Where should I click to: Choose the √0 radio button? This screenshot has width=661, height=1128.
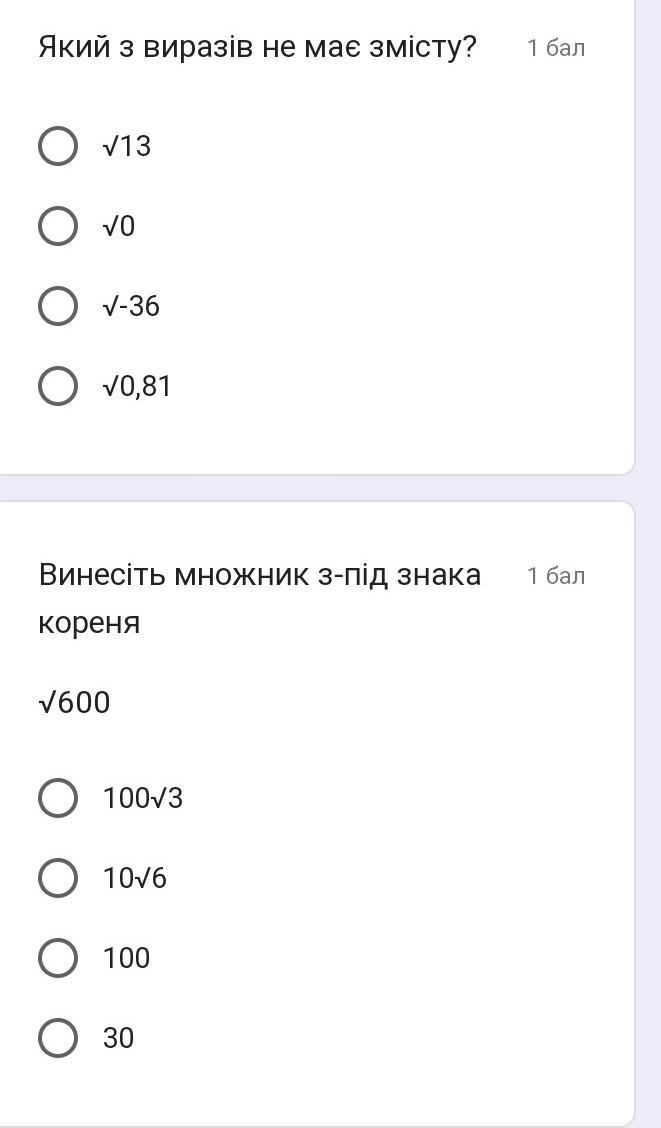[x=58, y=226]
